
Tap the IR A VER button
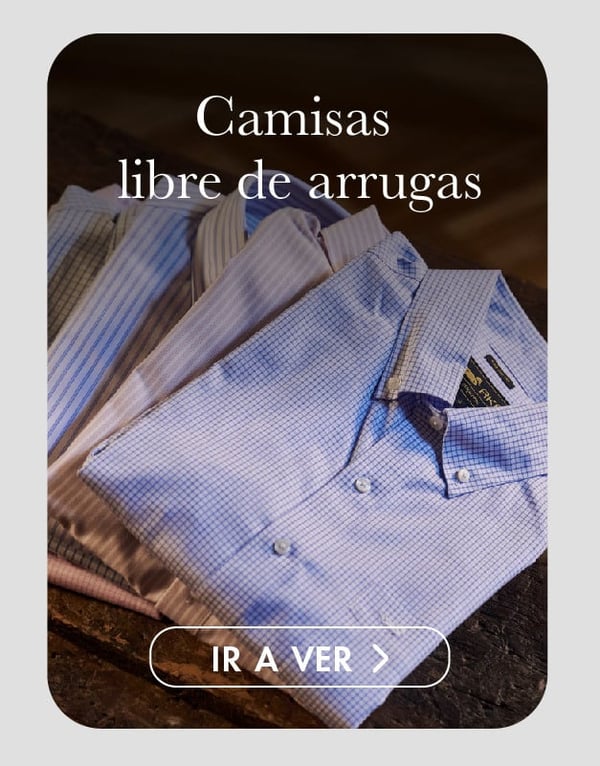(x=299, y=658)
